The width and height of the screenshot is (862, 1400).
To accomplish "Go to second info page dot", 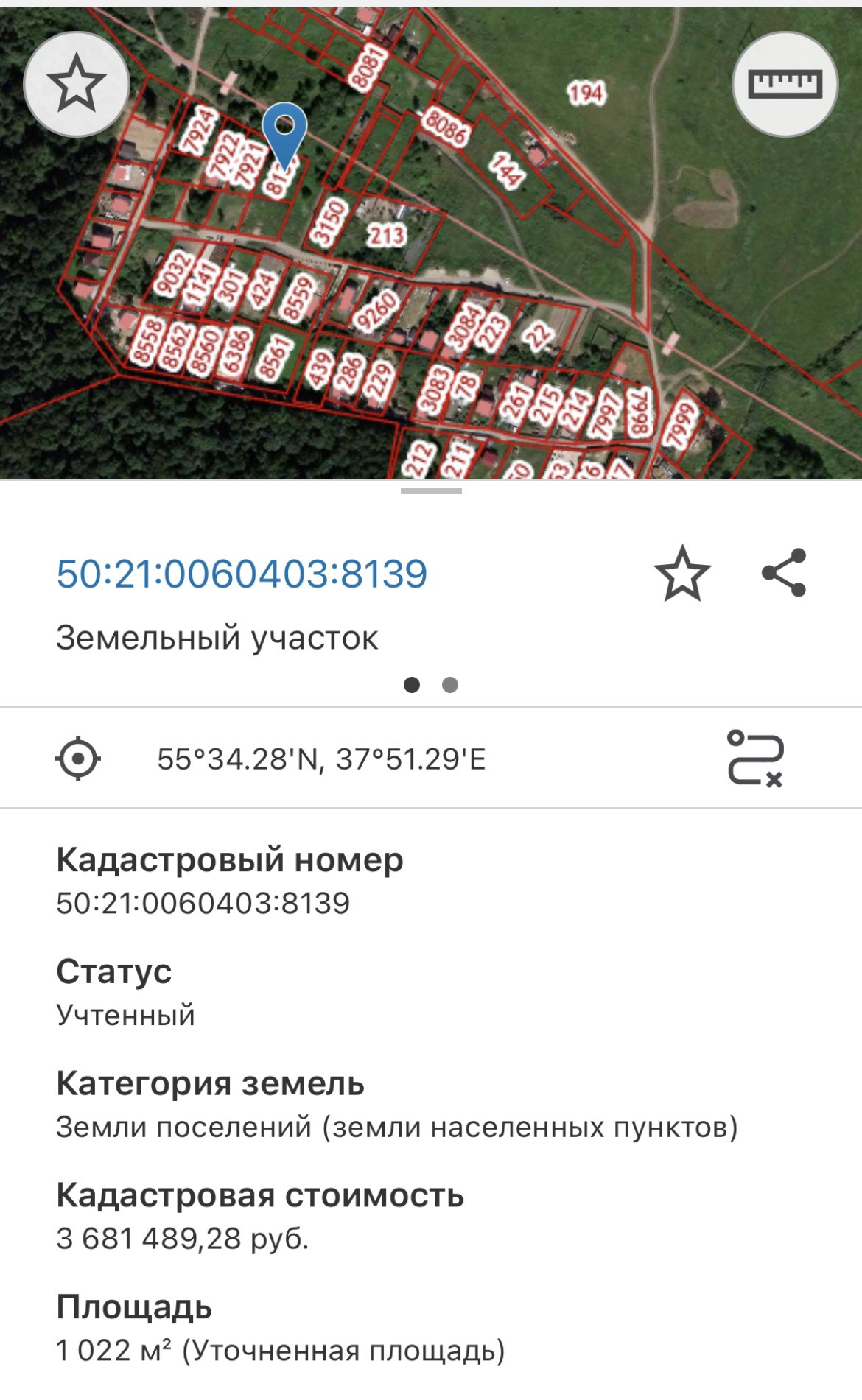I will tap(450, 685).
